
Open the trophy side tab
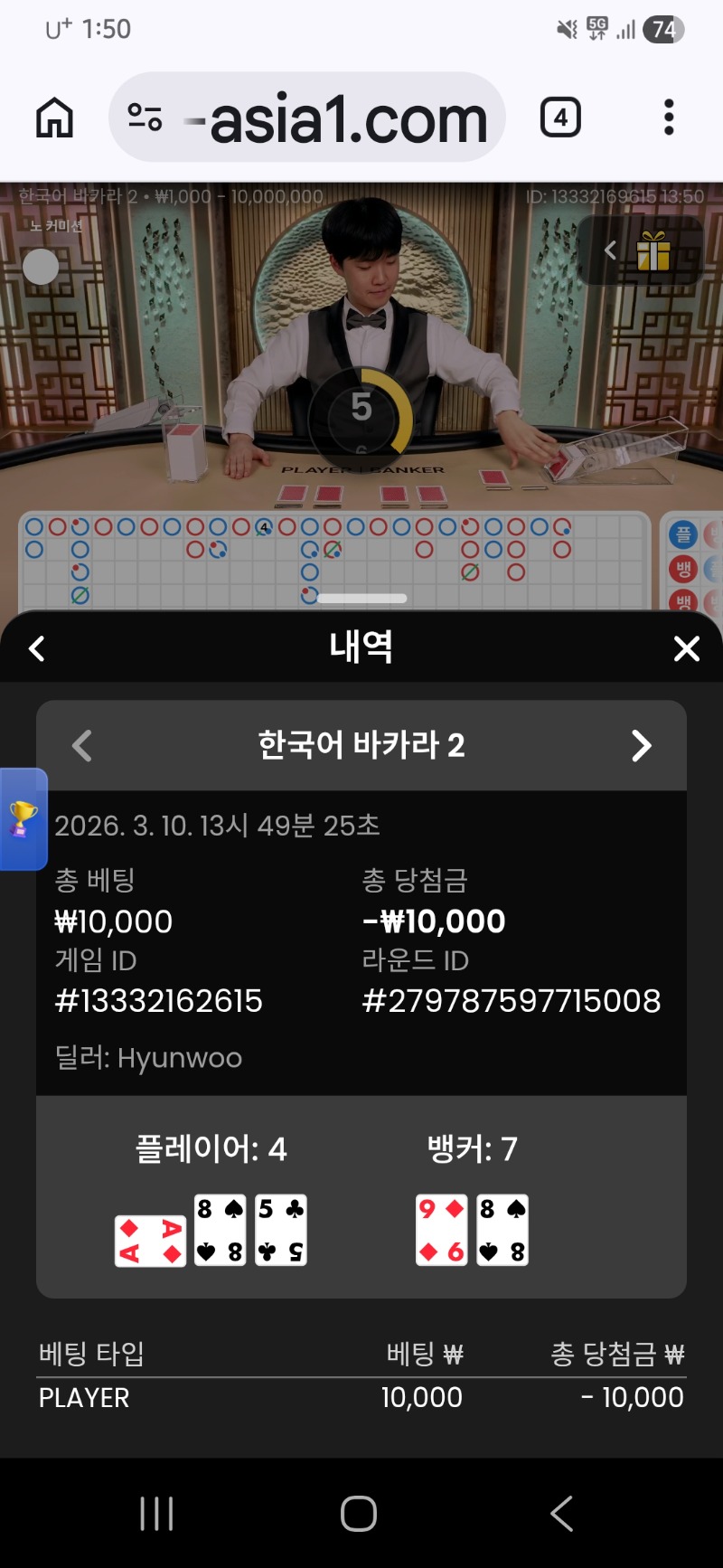click(x=23, y=819)
